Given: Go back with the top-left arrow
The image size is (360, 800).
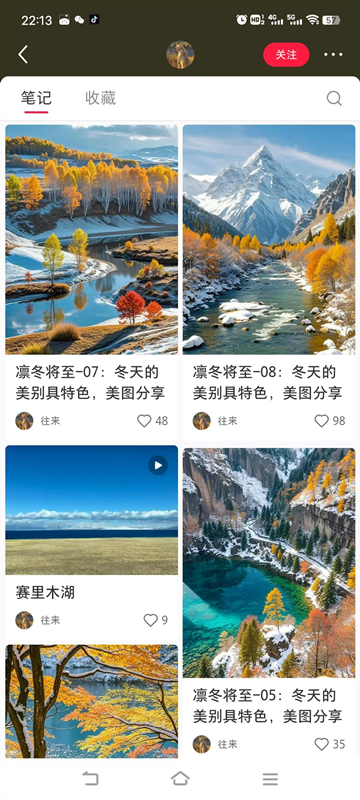Looking at the screenshot, I should [x=23, y=55].
